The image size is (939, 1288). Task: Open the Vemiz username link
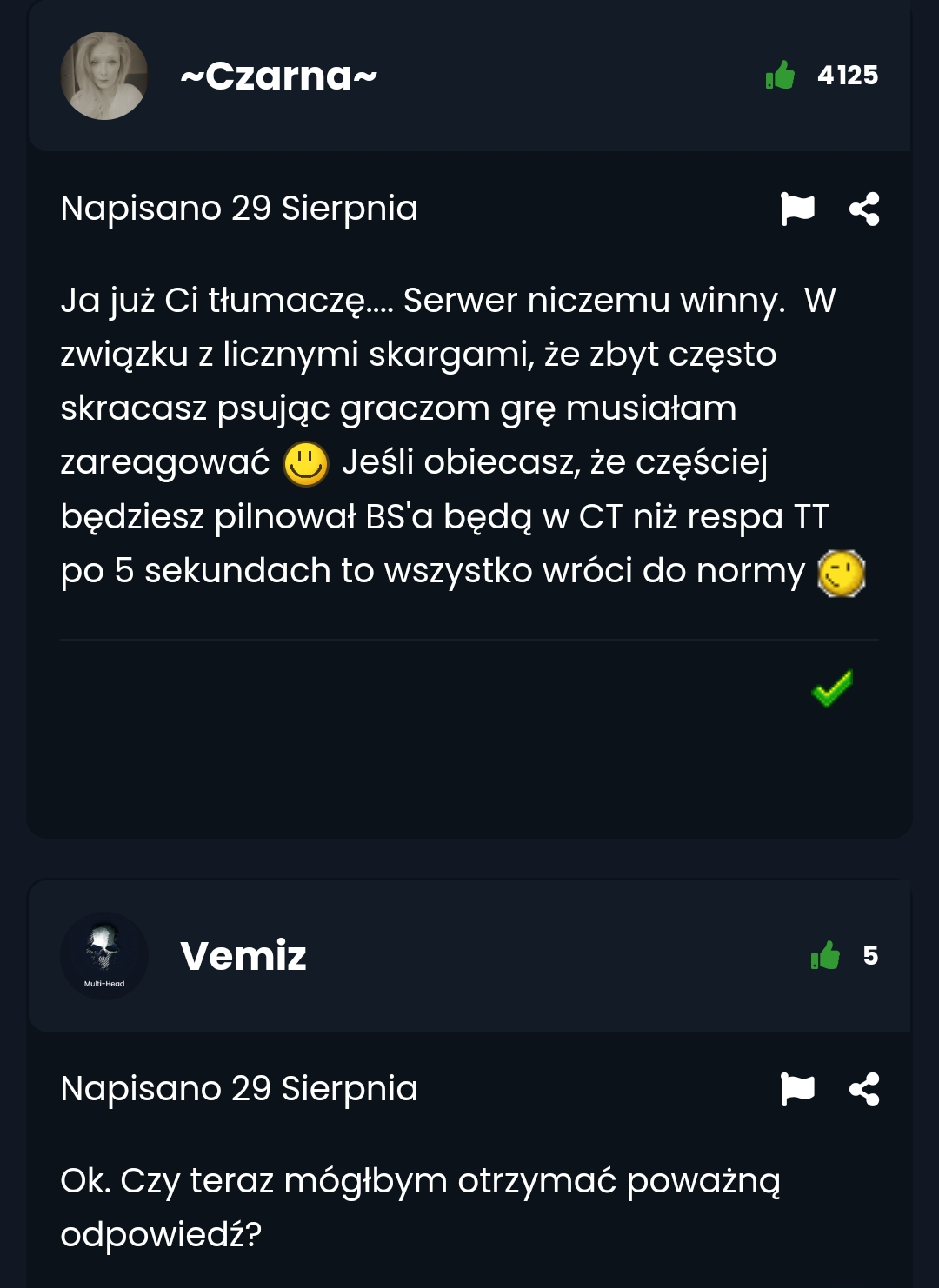pyautogui.click(x=243, y=956)
